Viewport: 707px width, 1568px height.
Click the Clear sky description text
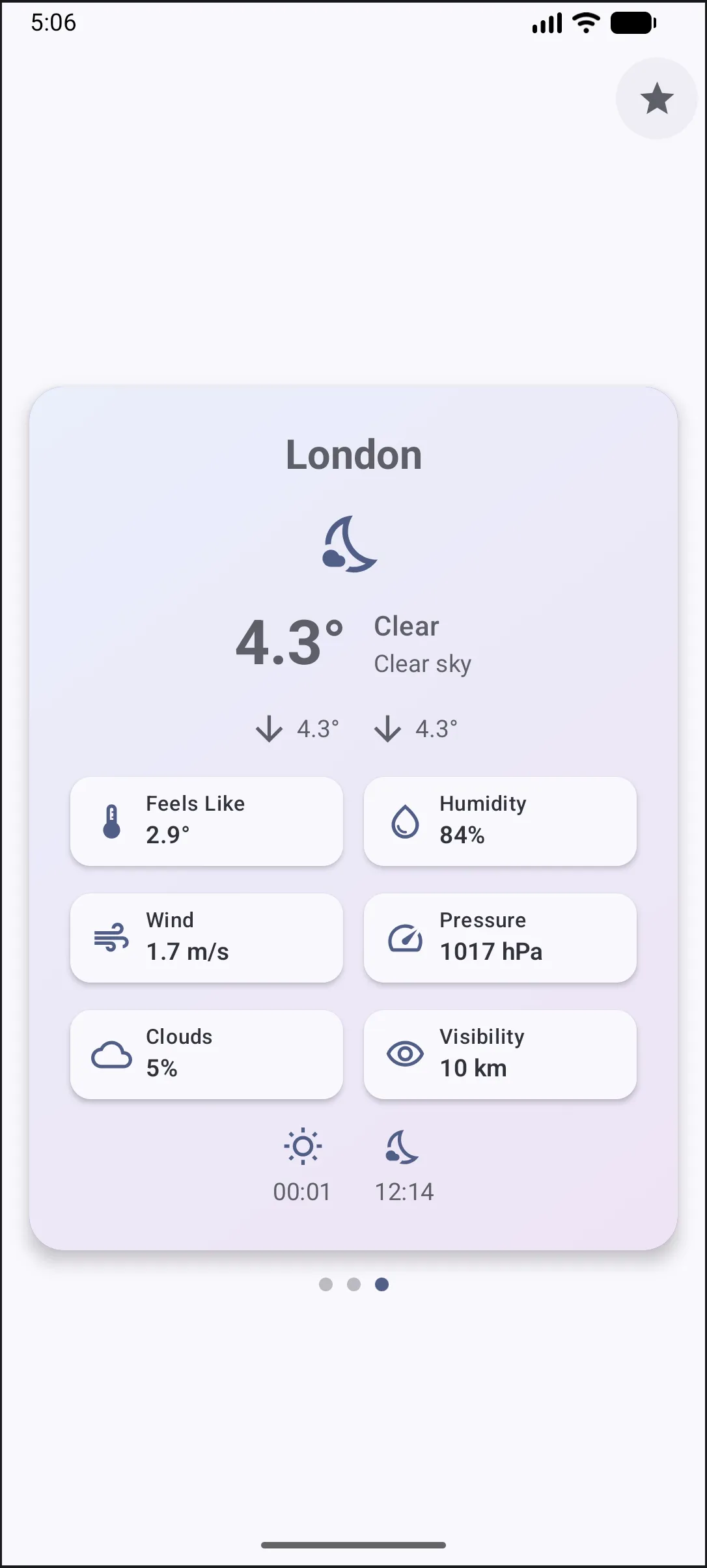click(423, 663)
